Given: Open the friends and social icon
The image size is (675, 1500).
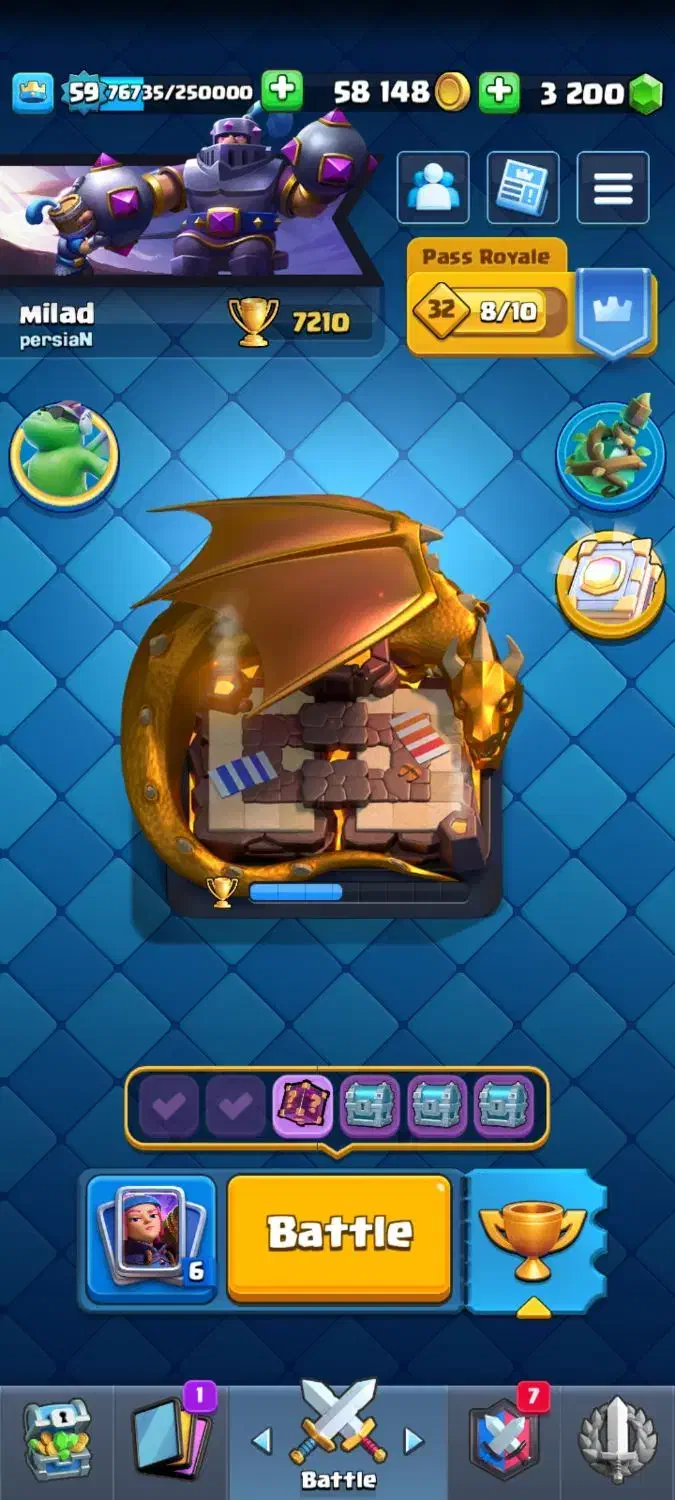Looking at the screenshot, I should click(433, 187).
